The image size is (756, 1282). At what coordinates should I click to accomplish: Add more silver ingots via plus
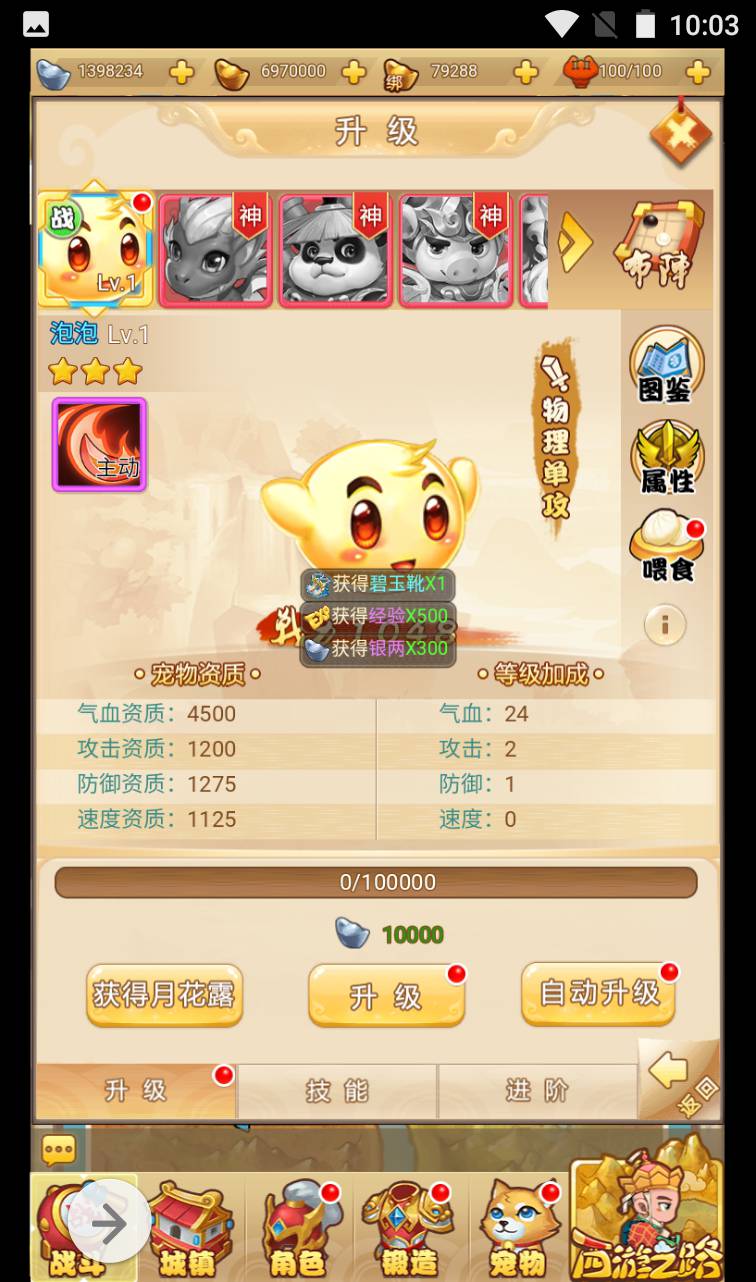tap(181, 72)
